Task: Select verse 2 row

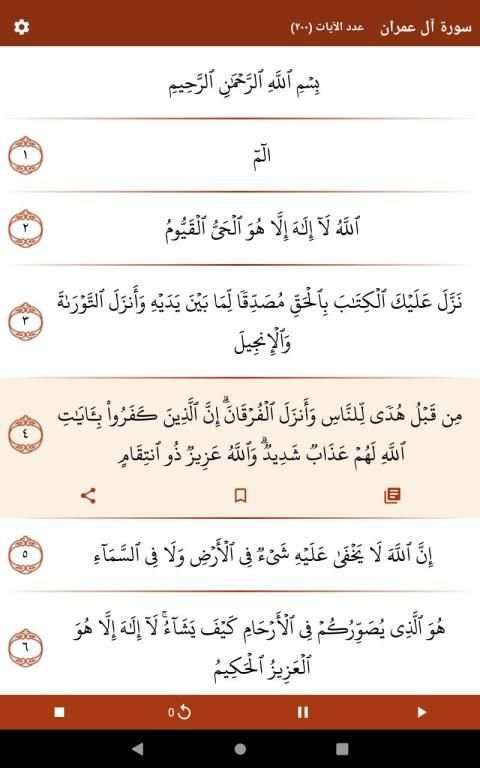Action: (240, 229)
